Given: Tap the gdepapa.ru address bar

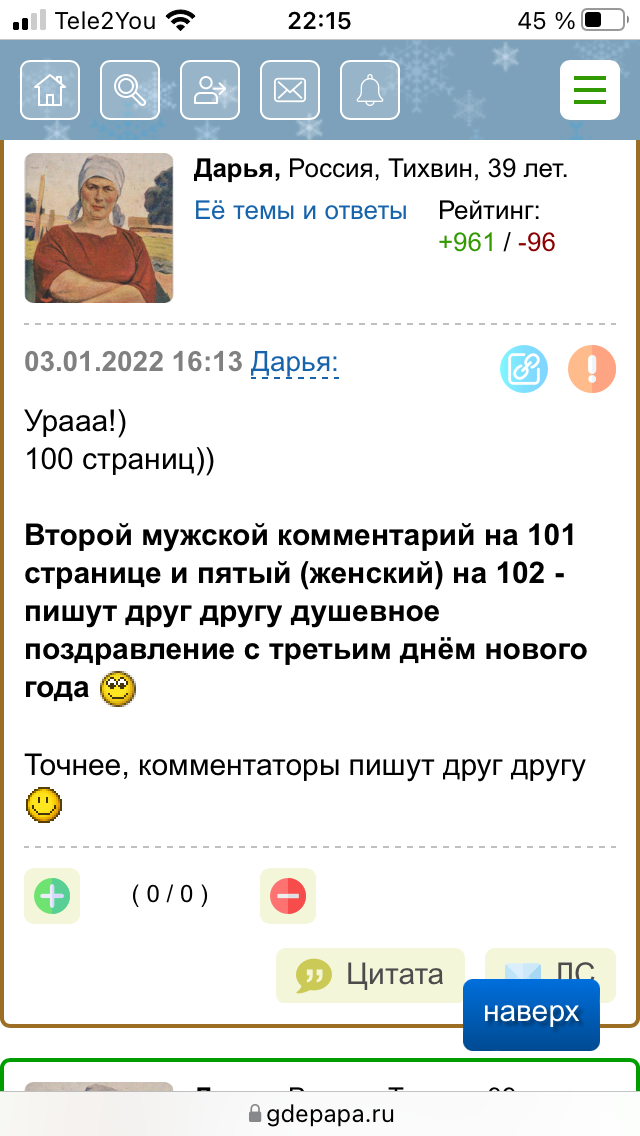Looking at the screenshot, I should (x=320, y=1114).
